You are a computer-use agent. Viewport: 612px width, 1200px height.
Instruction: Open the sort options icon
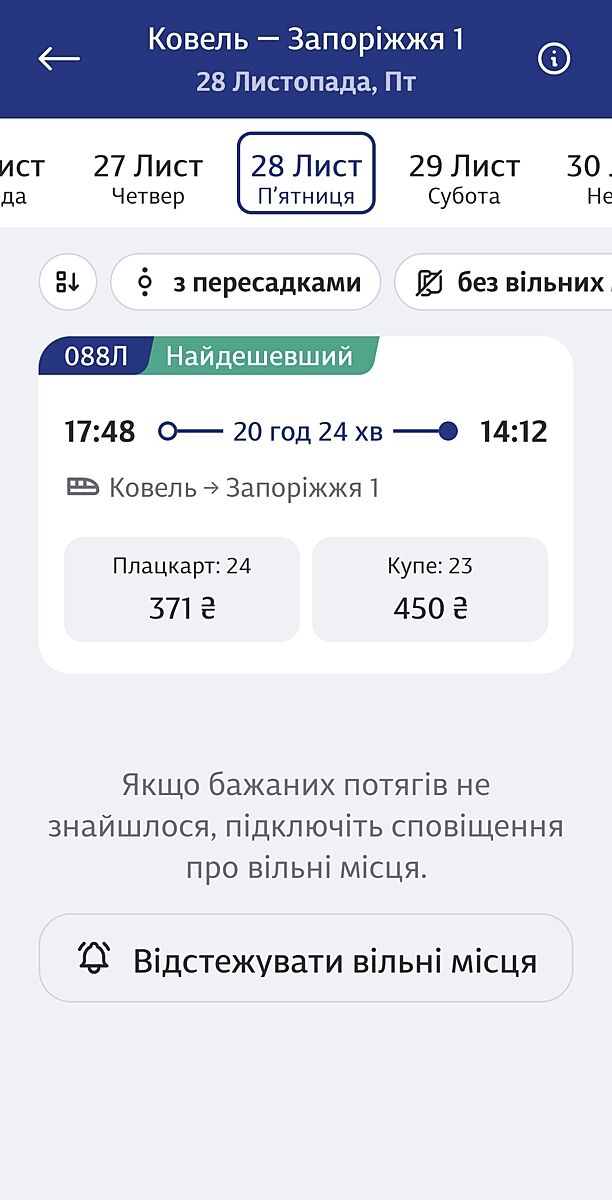point(68,283)
